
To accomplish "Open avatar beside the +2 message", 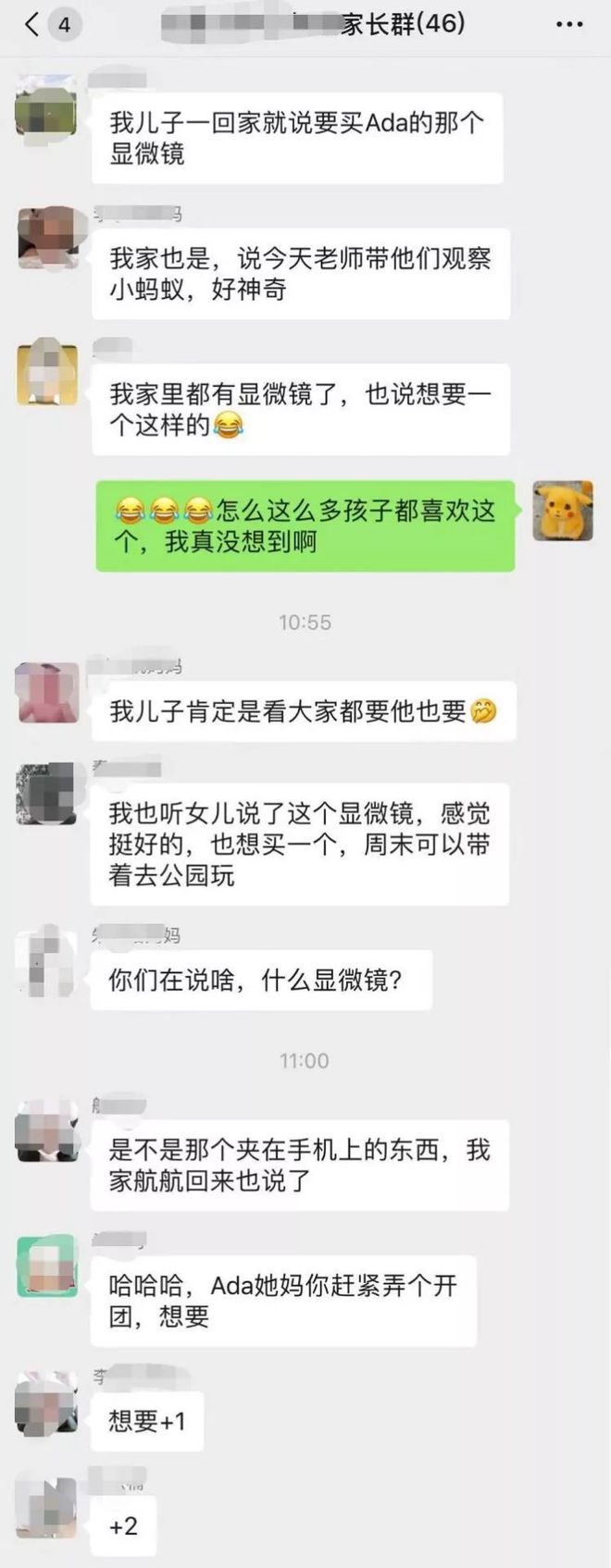I will tap(46, 1508).
